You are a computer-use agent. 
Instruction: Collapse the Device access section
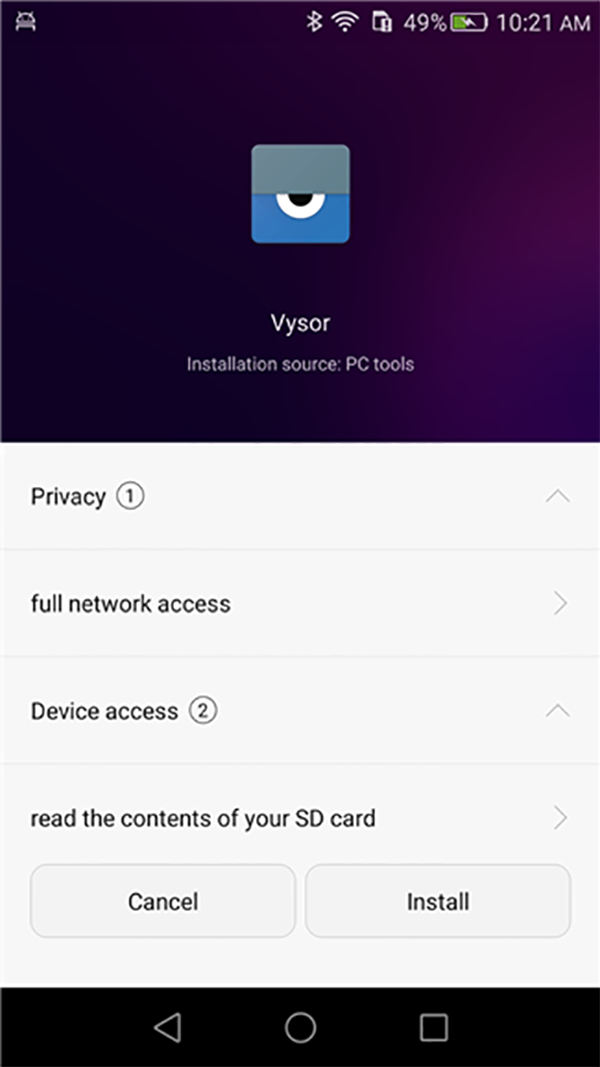559,711
